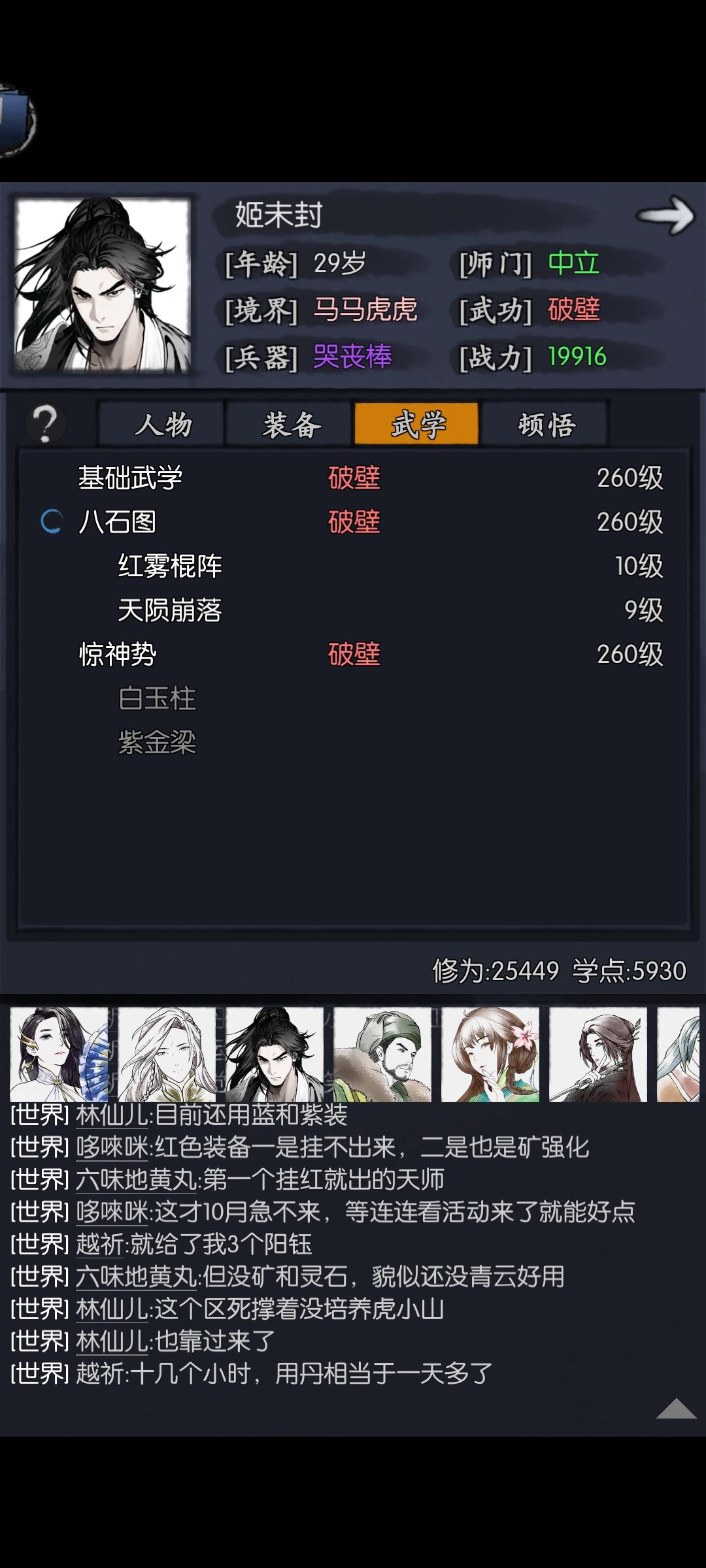Viewport: 706px width, 1568px height.
Task: Tap the long-haired man avatar with topknot
Action: pyautogui.click(x=275, y=1052)
